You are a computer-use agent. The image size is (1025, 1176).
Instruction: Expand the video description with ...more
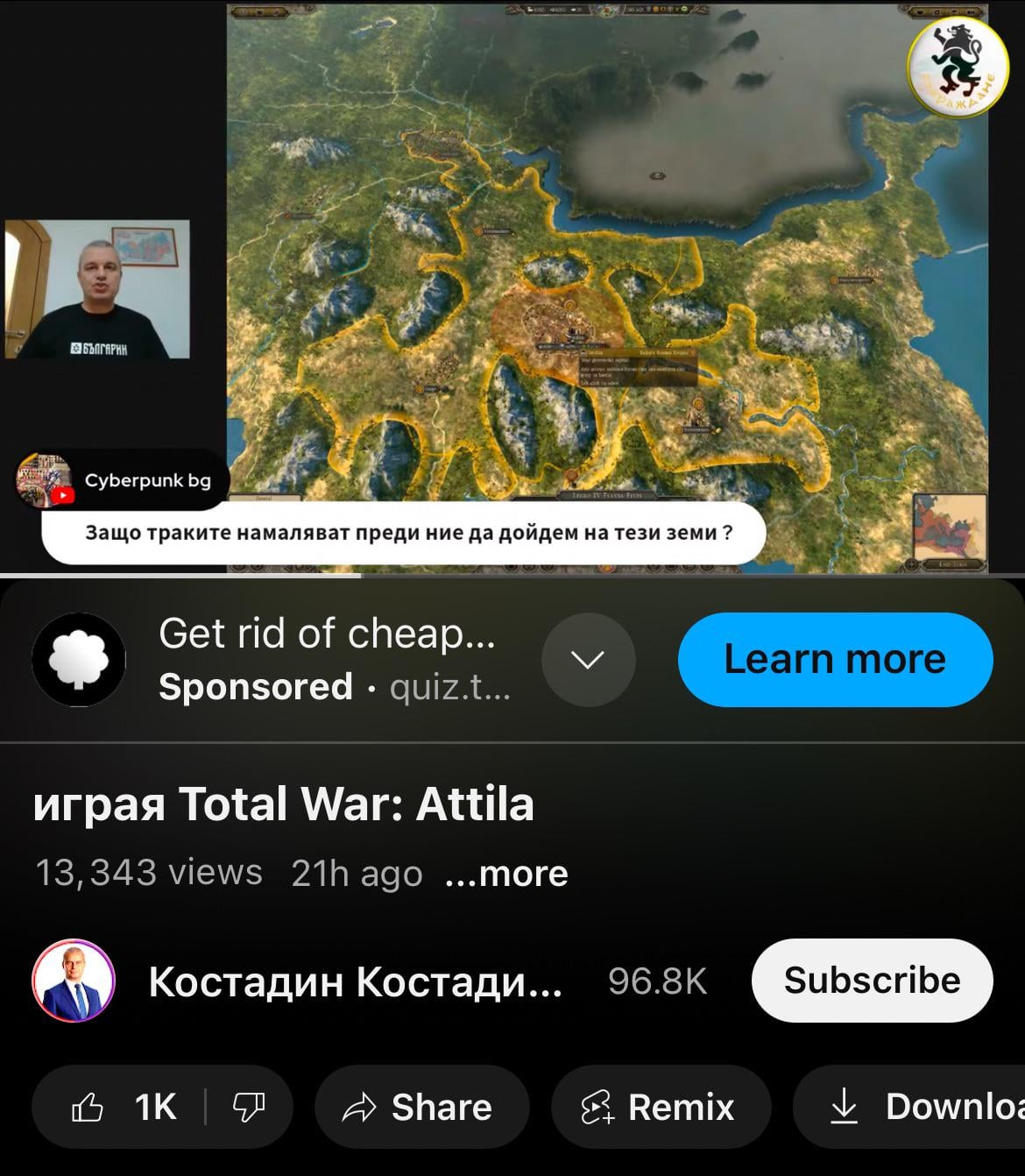[506, 874]
